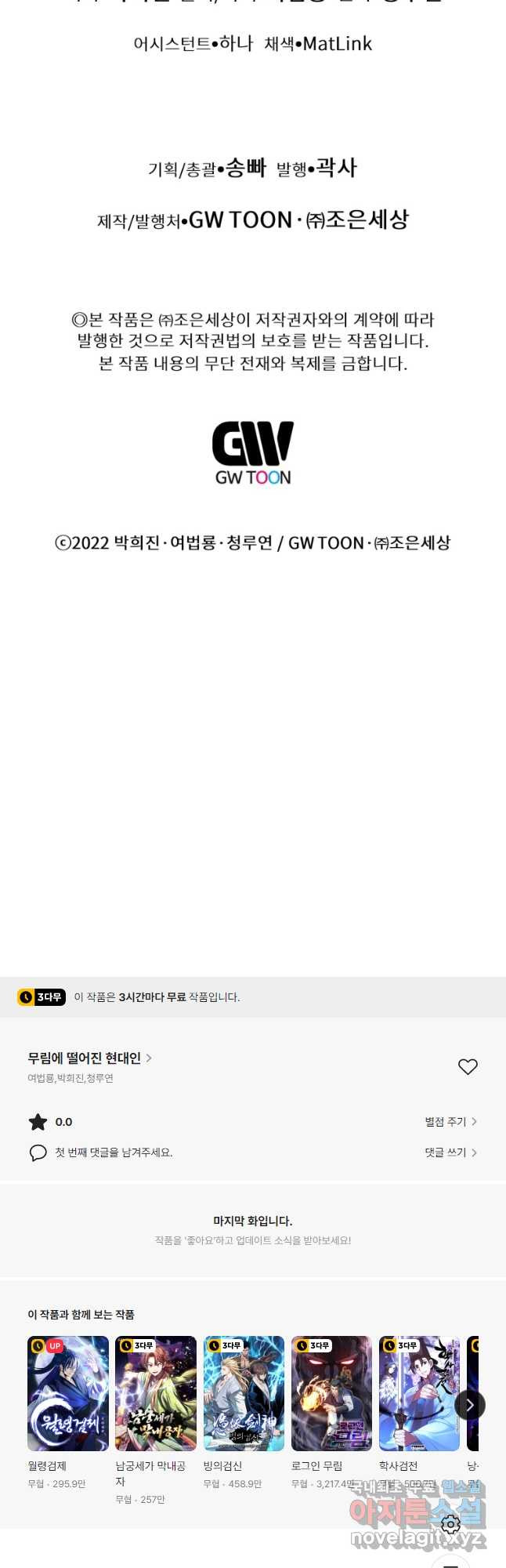Tap 별점 주기 to rate the series
This screenshot has width=506, height=1568.
click(450, 1122)
